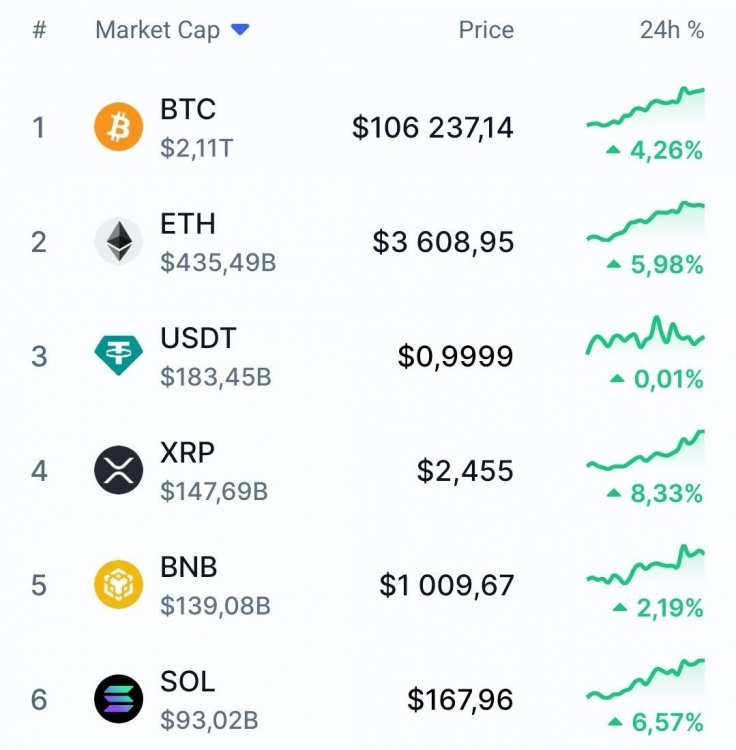
Task: Sort by the # rank column
Action: (40, 30)
